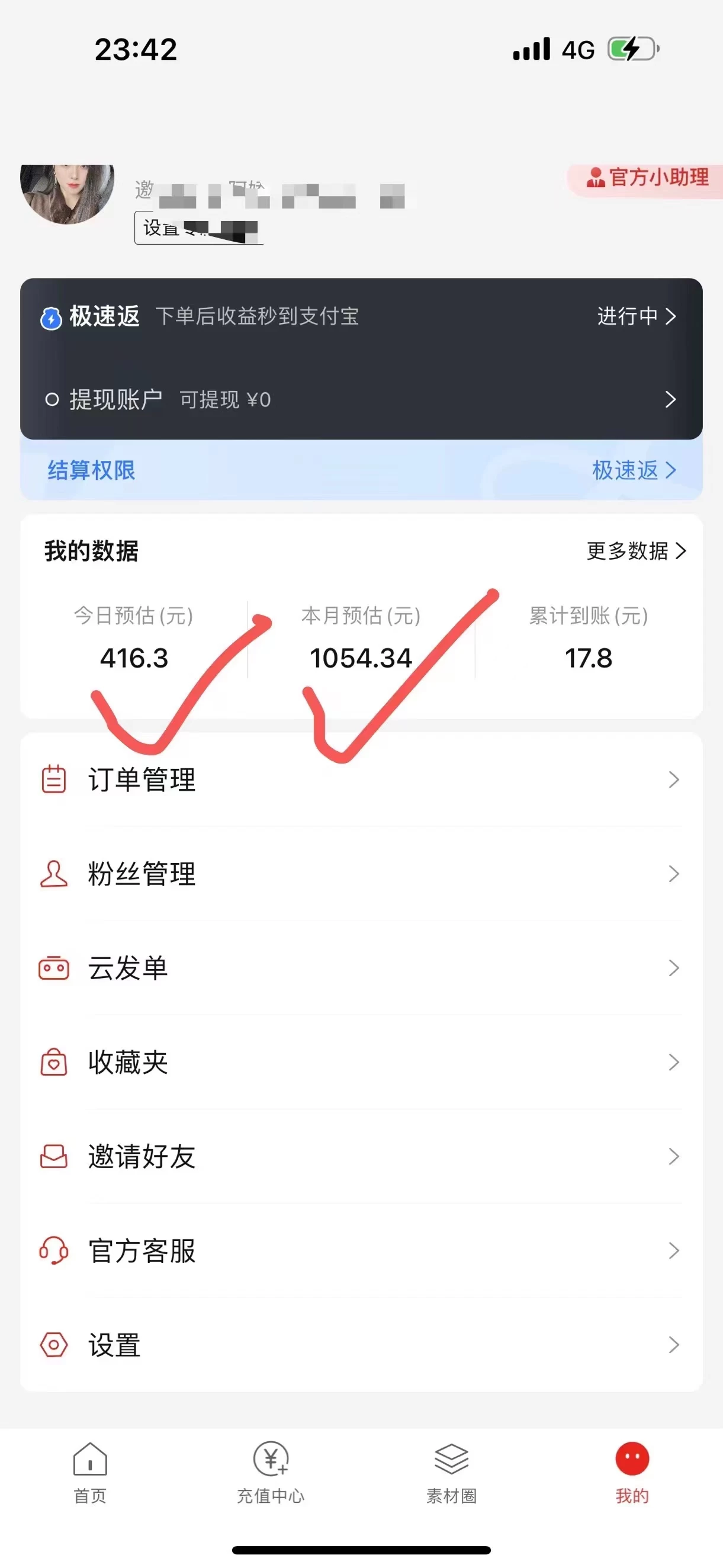This screenshot has width=723, height=1568.
Task: 点击邀请好友的信封图标
Action: 53,1156
